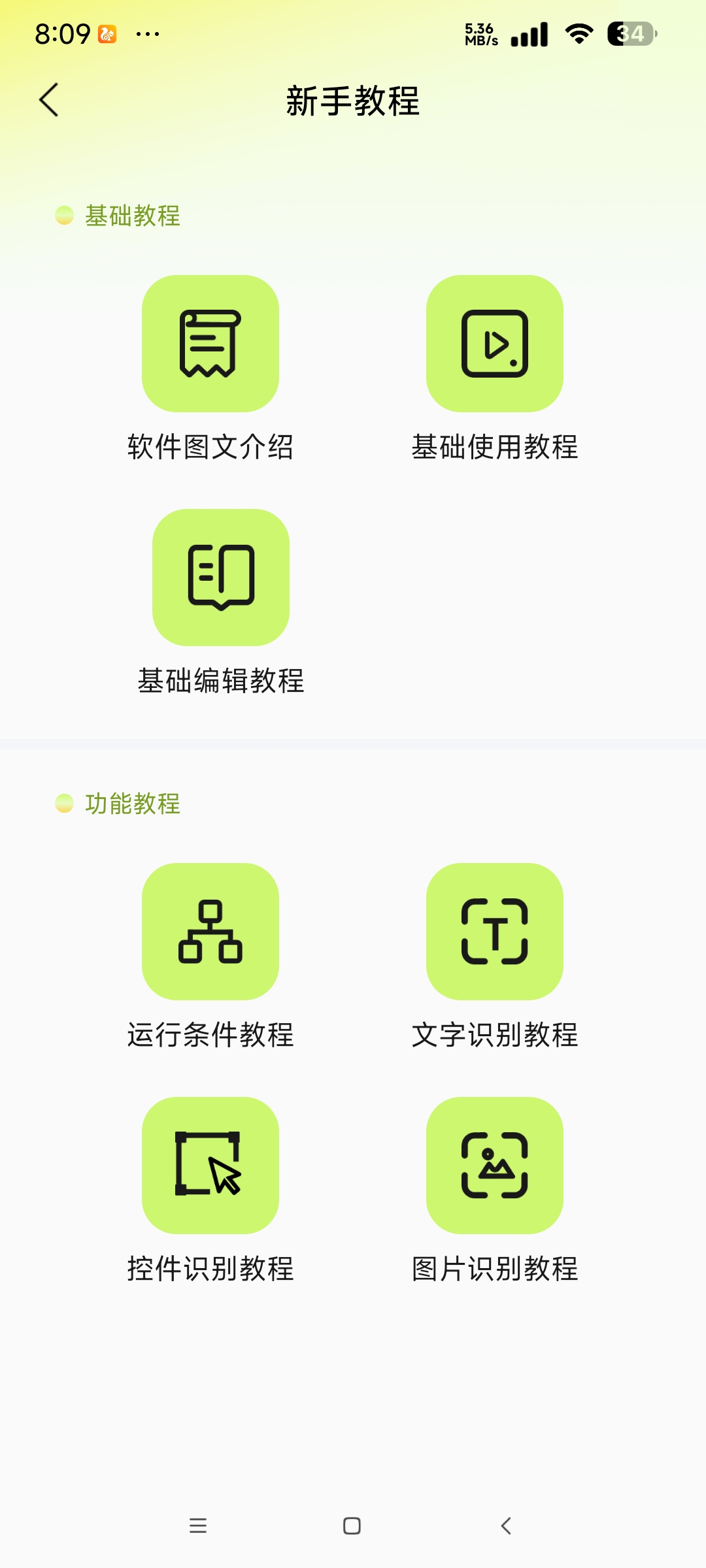Select the 基础编辑教程 tutorial
The width and height of the screenshot is (706, 1568).
coord(221,578)
